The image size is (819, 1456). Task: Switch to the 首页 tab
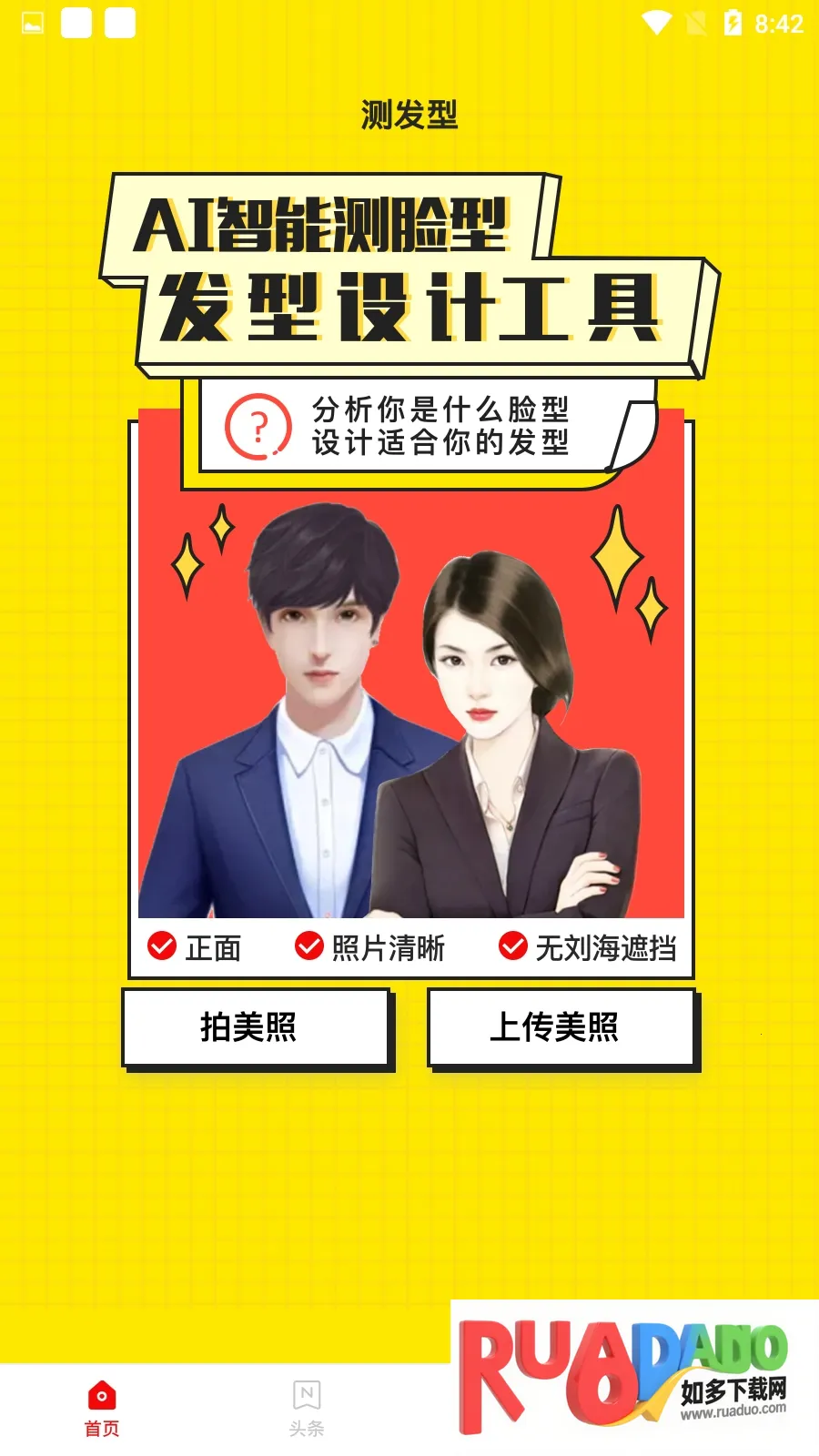(102, 1409)
